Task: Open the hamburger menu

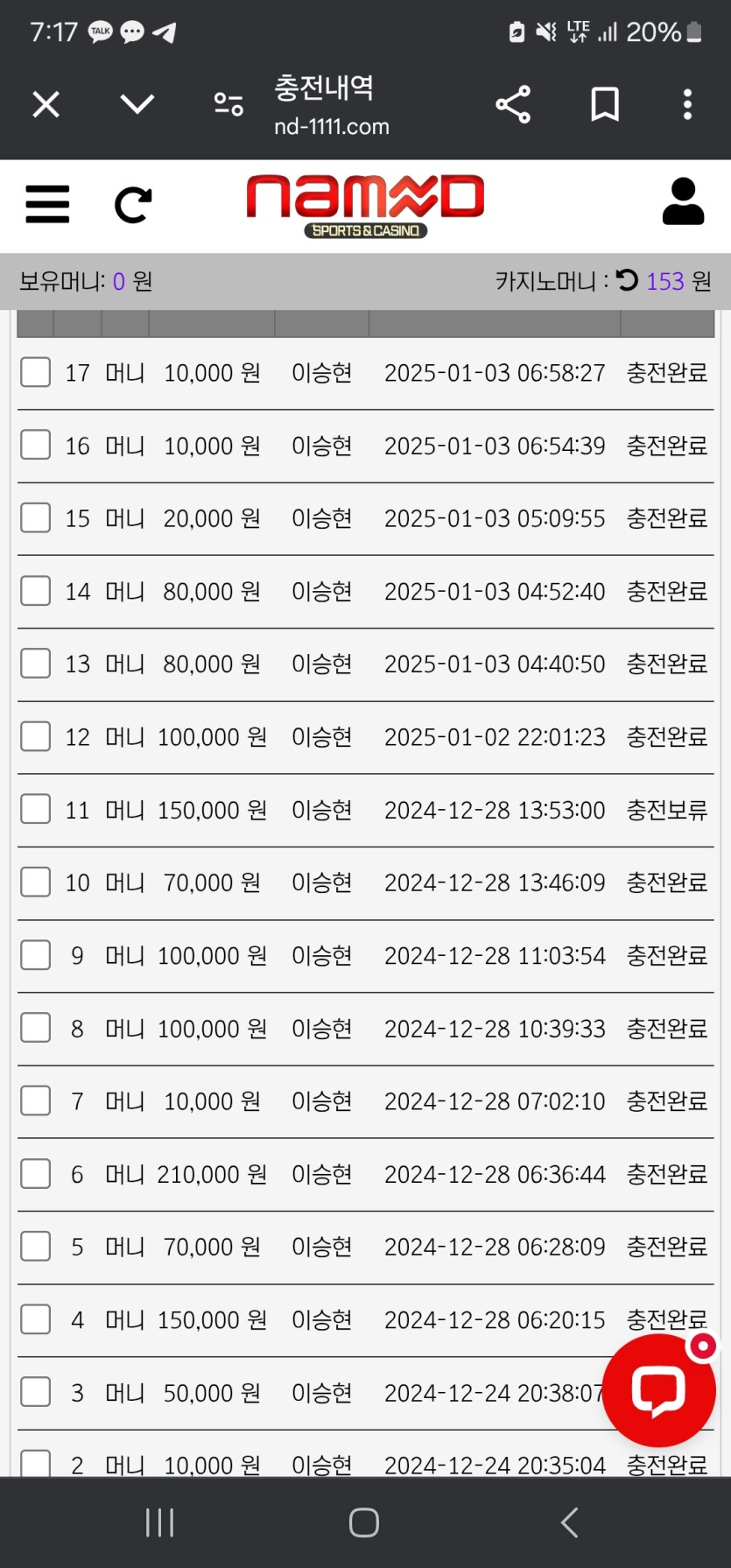Action: (x=47, y=204)
